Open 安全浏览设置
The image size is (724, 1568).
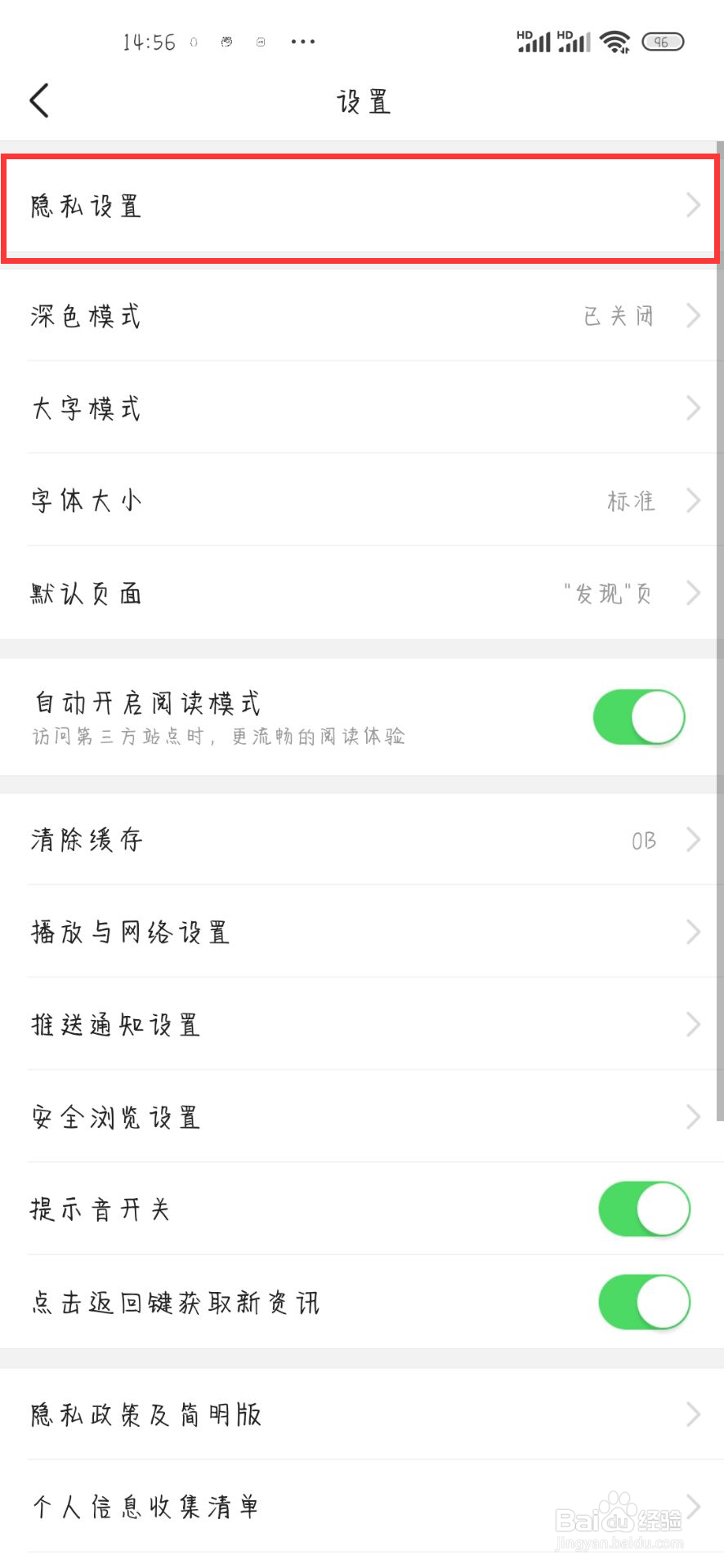point(362,1117)
